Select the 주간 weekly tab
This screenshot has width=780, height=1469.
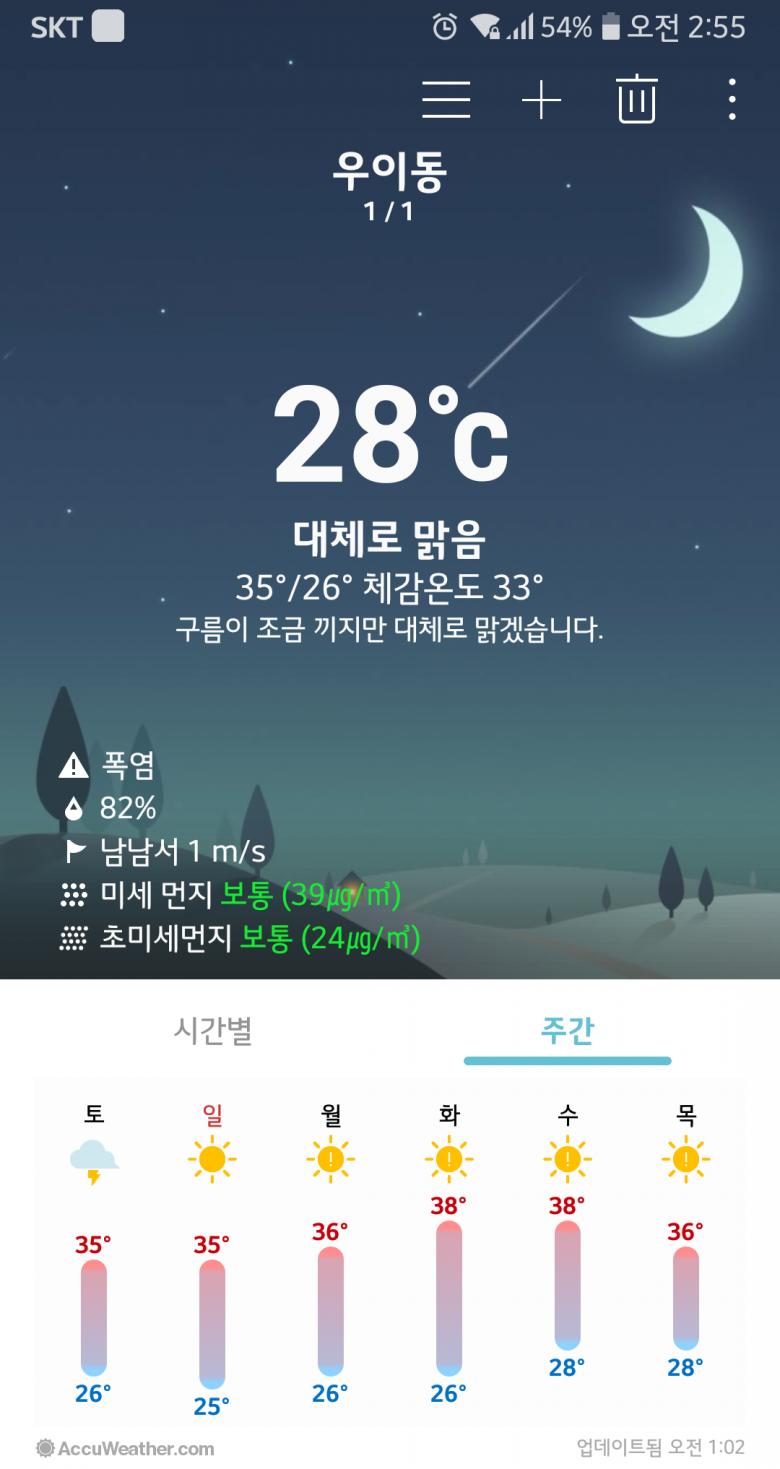pyautogui.click(x=567, y=1030)
